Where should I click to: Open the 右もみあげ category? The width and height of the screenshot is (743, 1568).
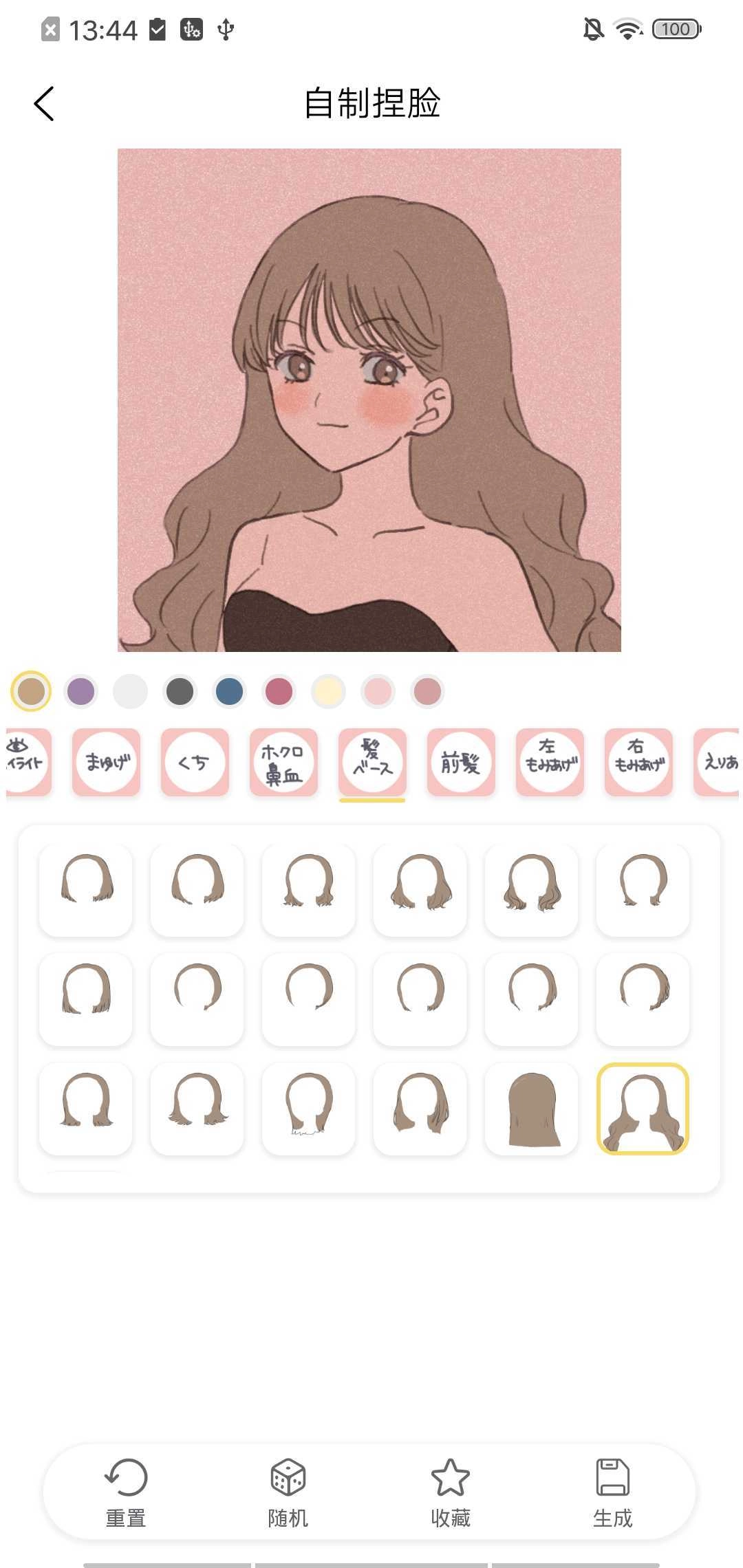[638, 762]
